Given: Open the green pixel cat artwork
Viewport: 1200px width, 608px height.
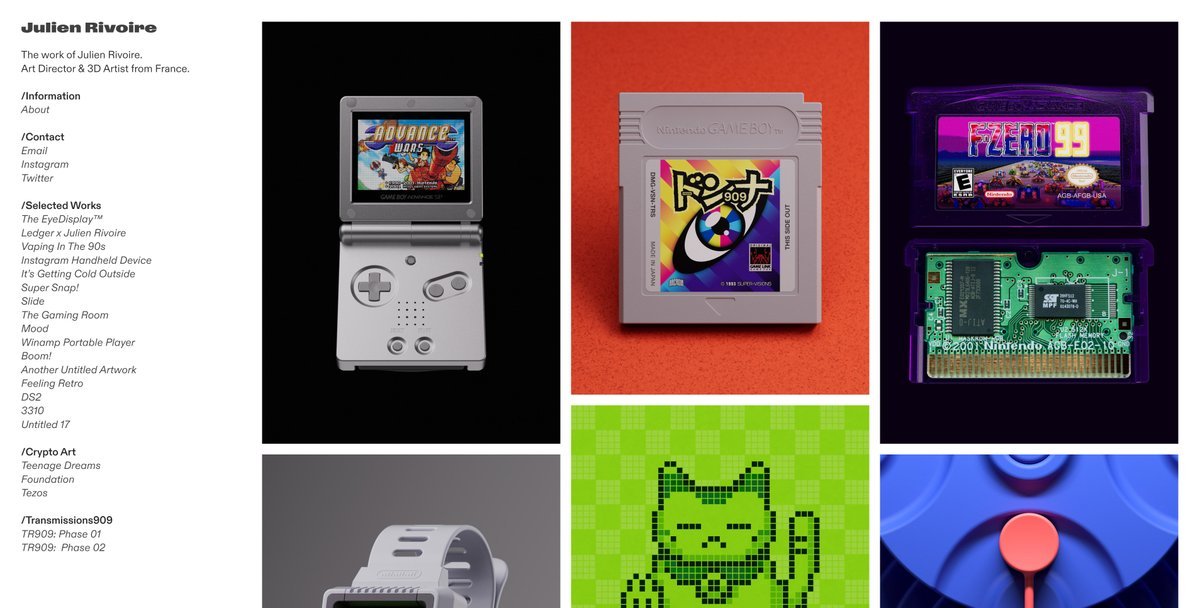Looking at the screenshot, I should (x=719, y=506).
